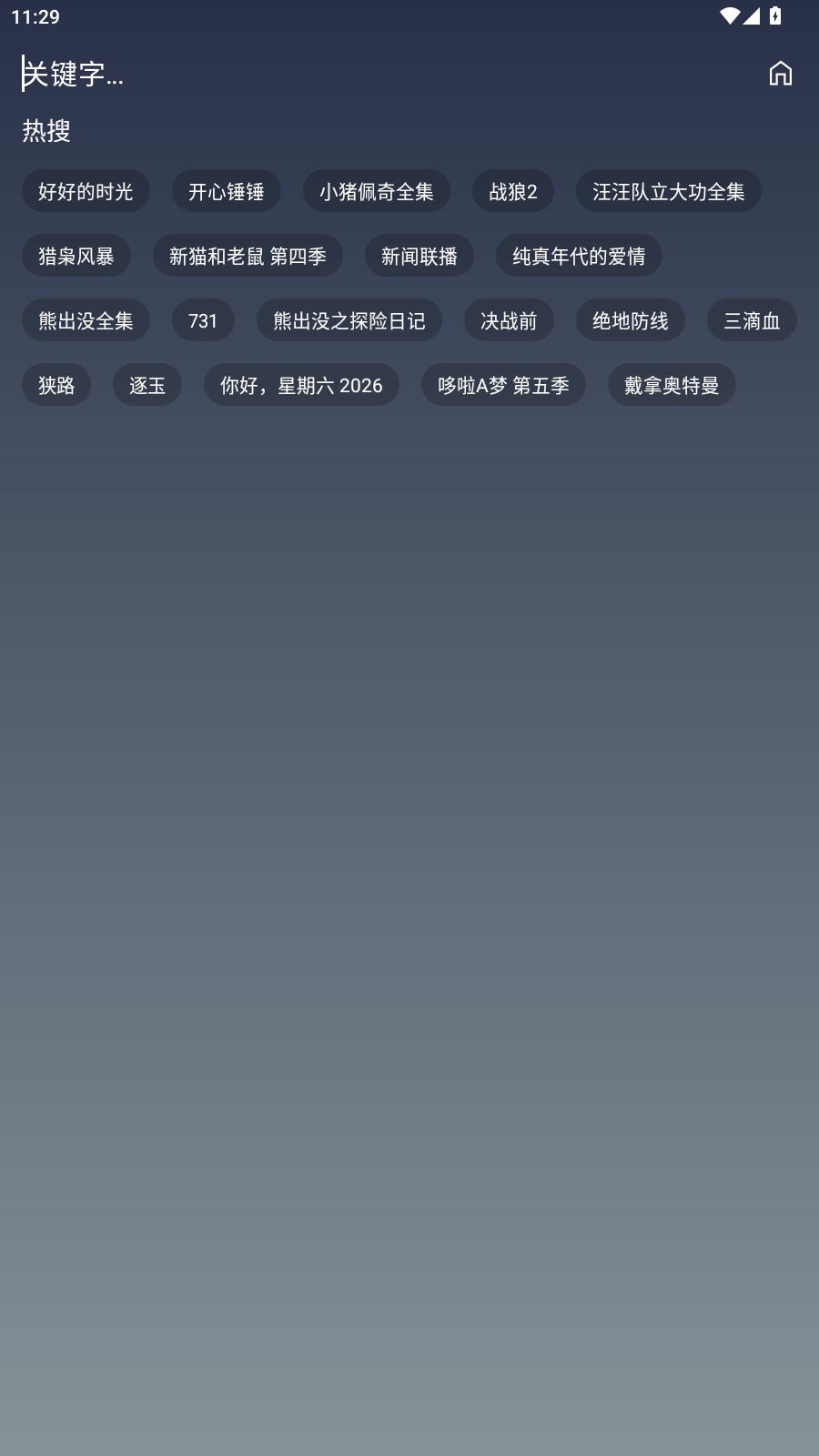This screenshot has width=819, height=1456.
Task: Tap the home icon
Action: tap(780, 73)
